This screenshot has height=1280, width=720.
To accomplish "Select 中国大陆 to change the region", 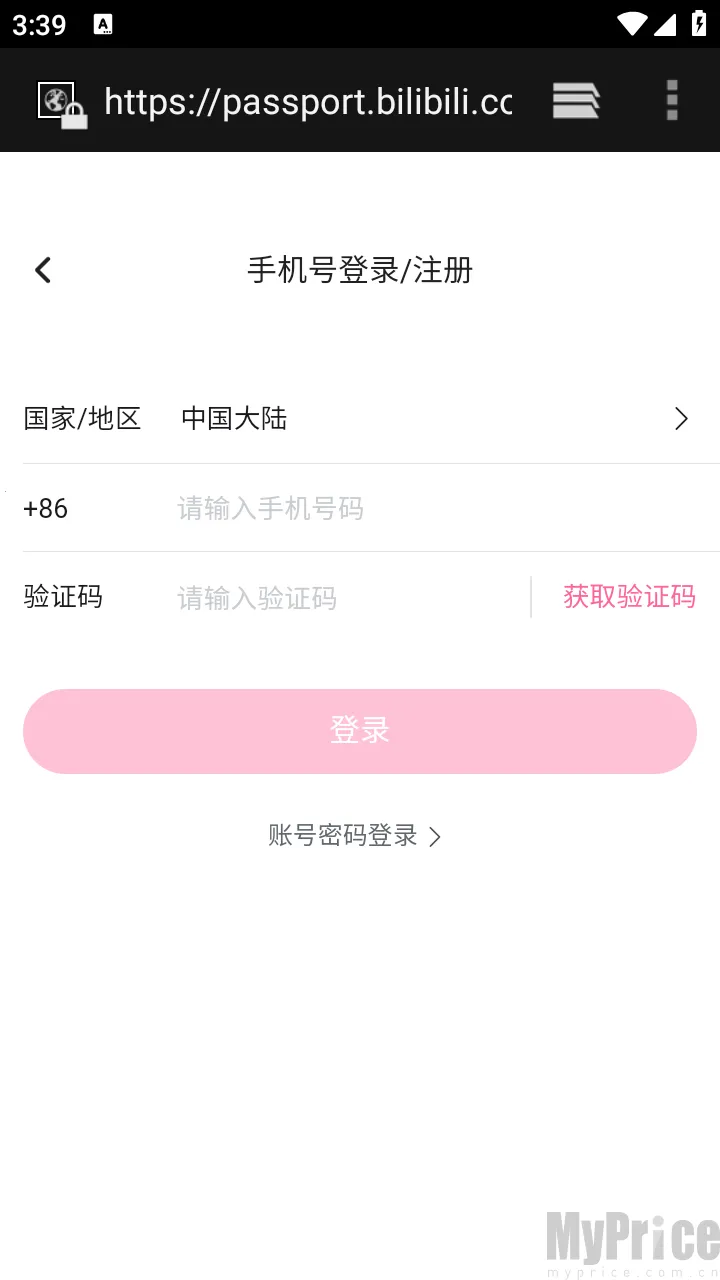I will pos(233,418).
